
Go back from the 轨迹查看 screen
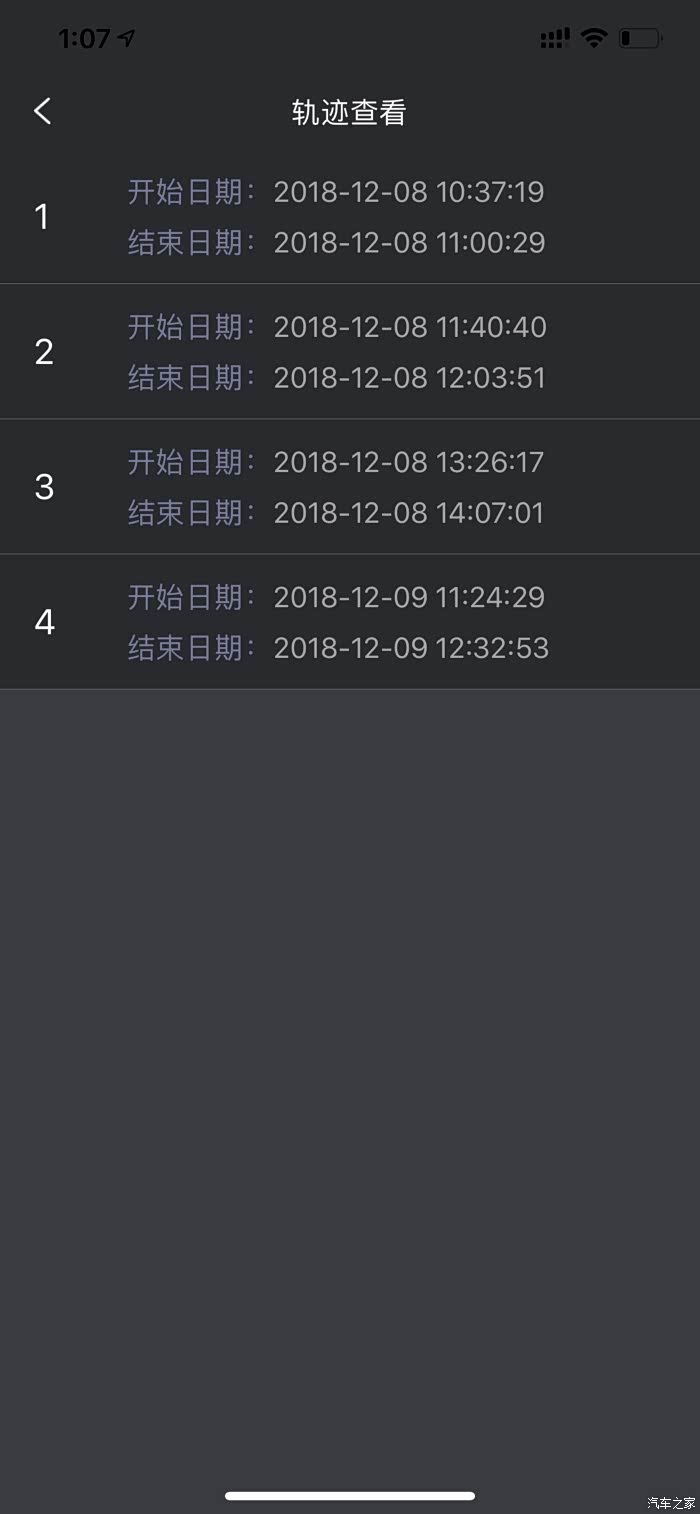pyautogui.click(x=42, y=111)
